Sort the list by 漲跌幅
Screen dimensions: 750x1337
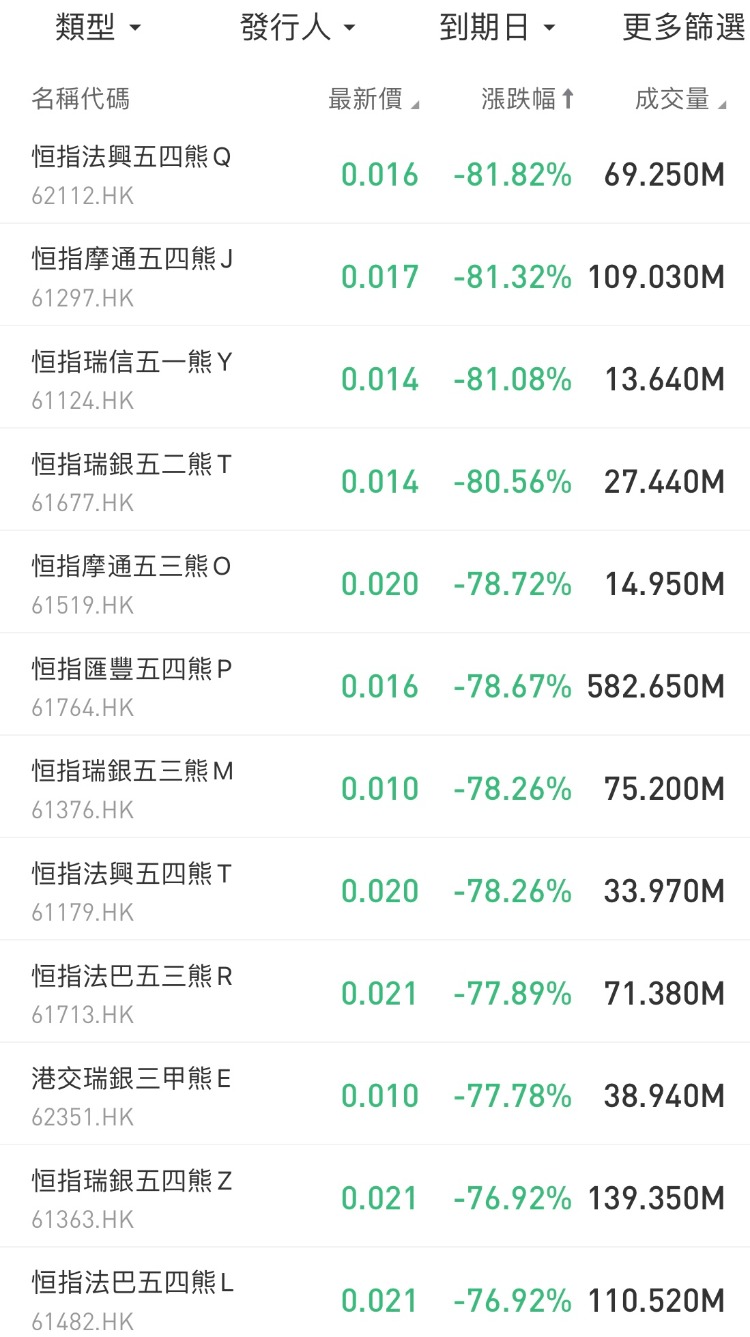528,99
